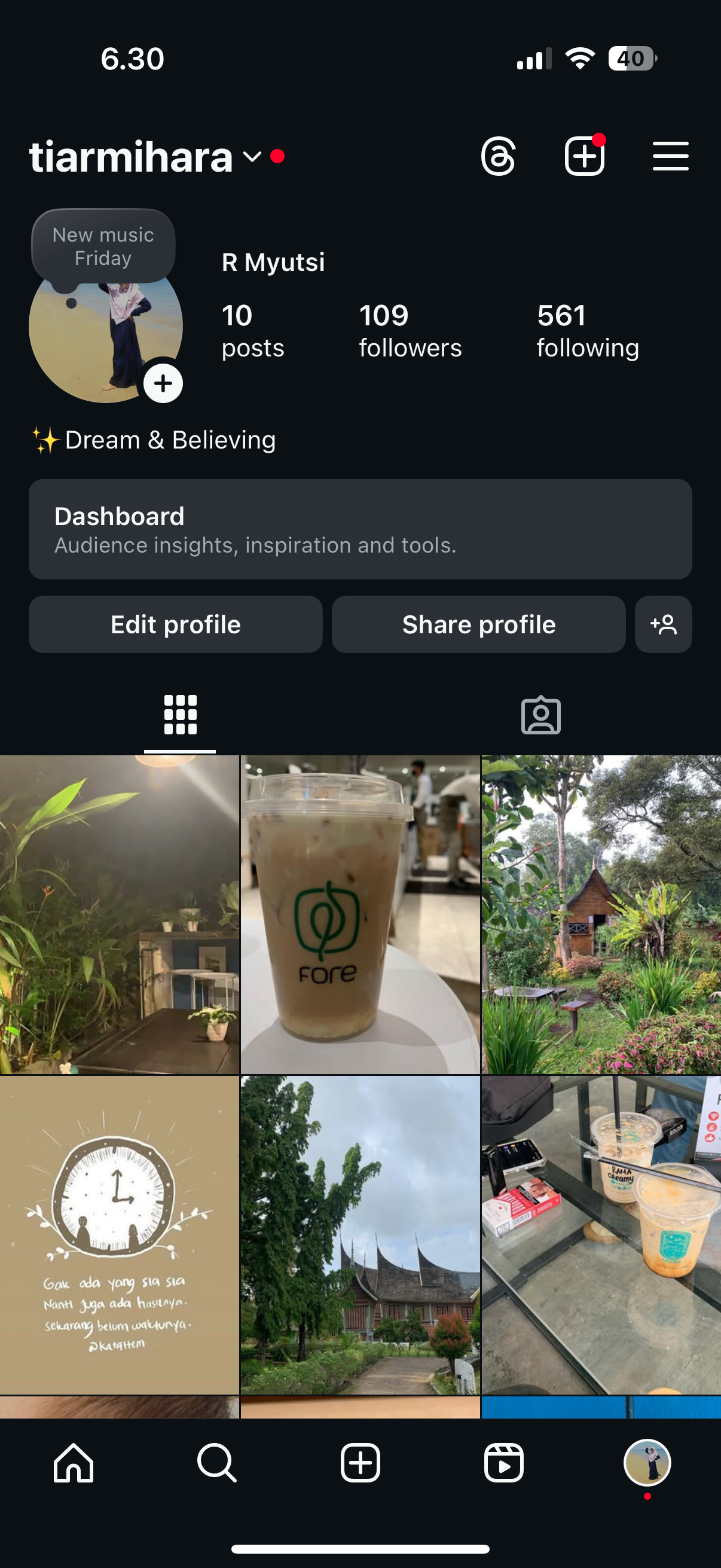
Task: Open the Search tab
Action: [x=216, y=1462]
